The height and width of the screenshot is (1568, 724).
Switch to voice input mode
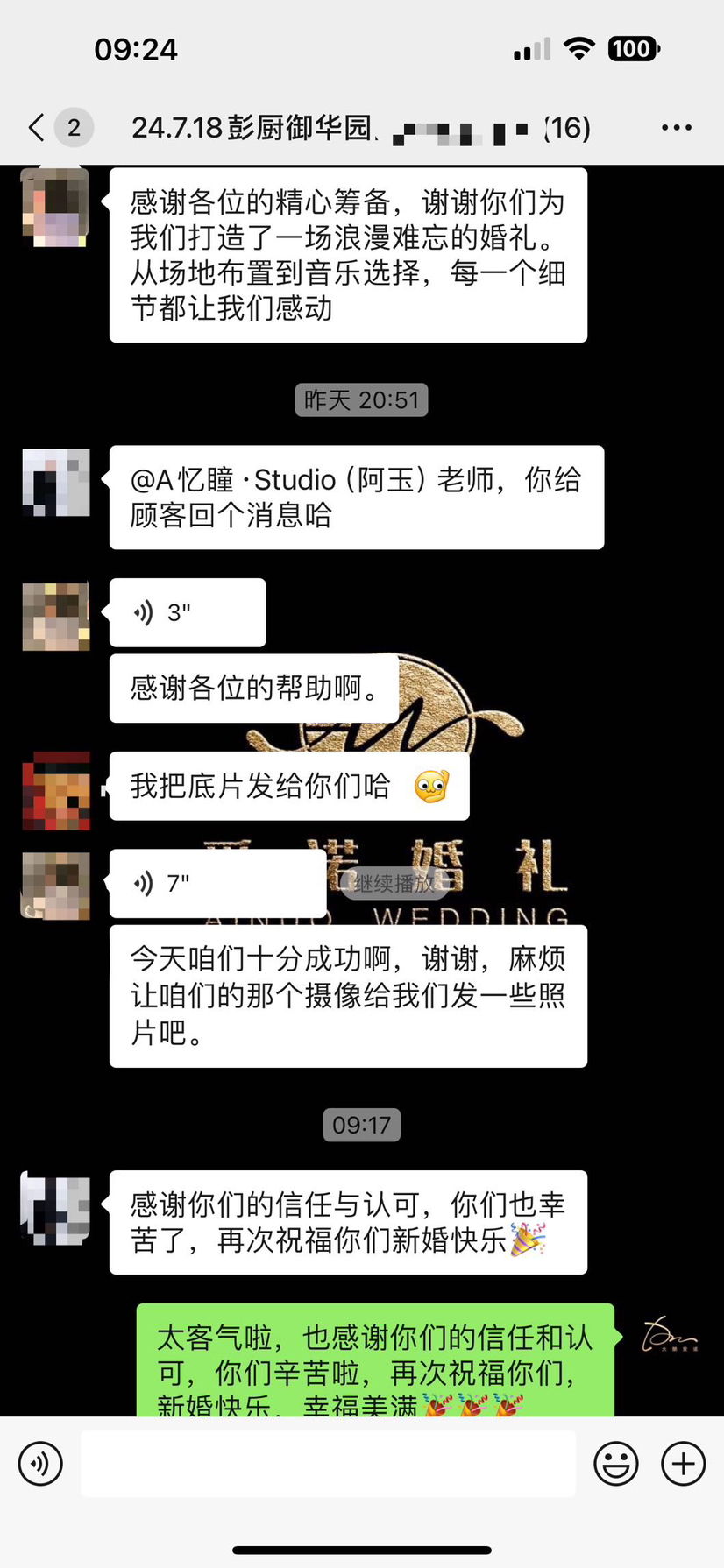[x=40, y=1463]
